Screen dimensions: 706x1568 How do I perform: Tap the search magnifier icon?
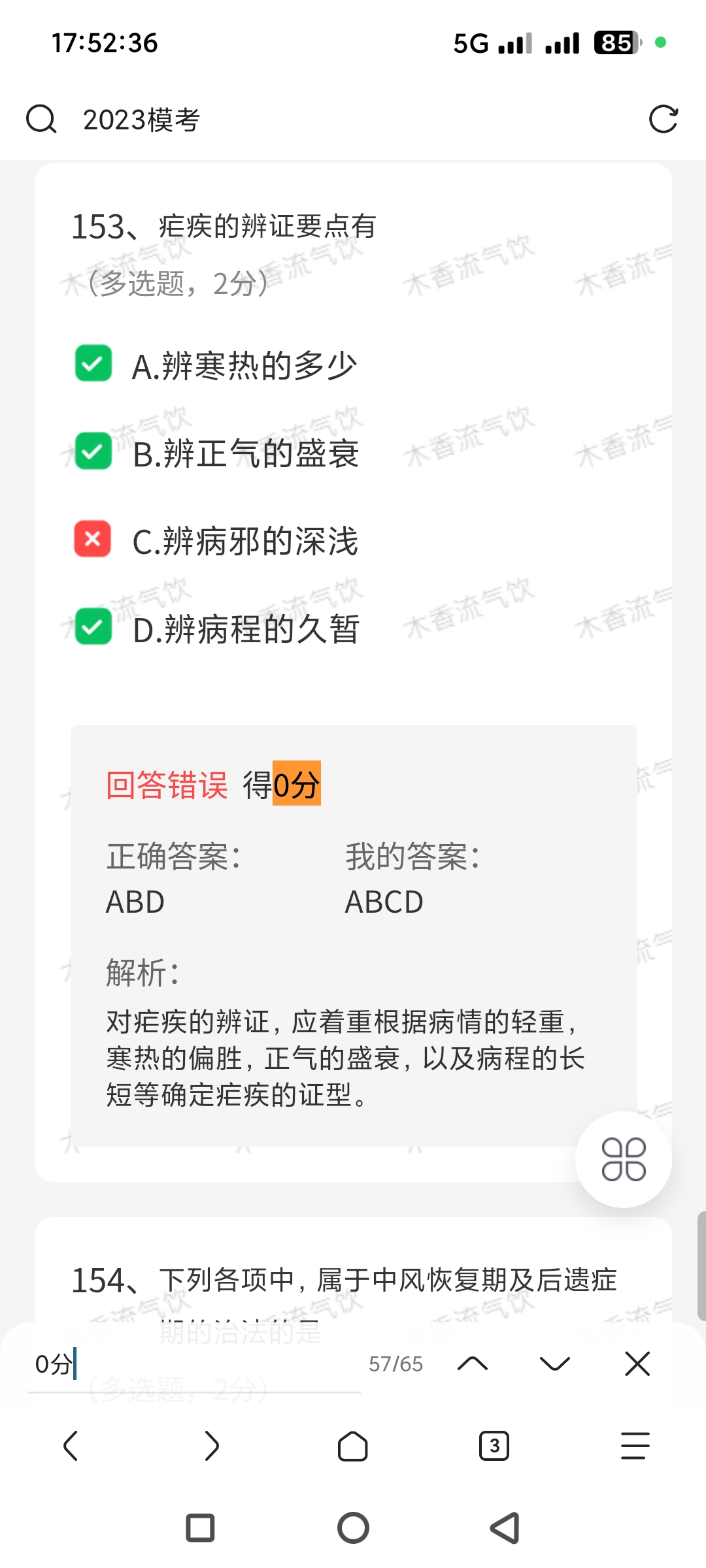click(x=41, y=120)
